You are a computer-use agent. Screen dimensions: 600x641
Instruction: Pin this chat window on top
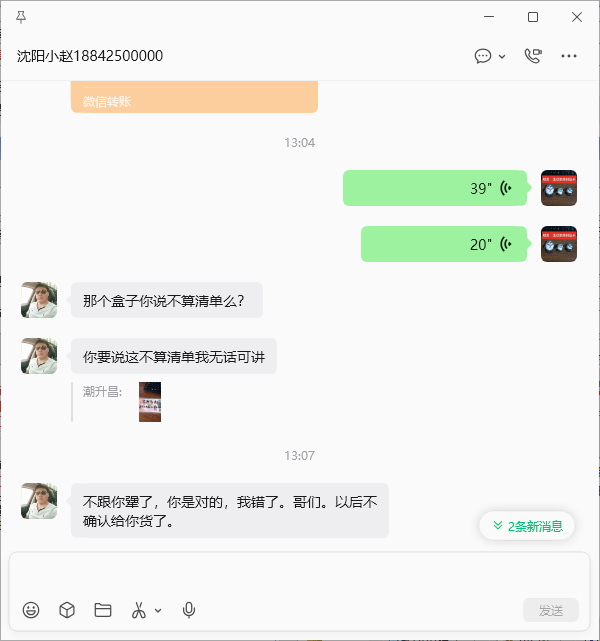[21, 17]
